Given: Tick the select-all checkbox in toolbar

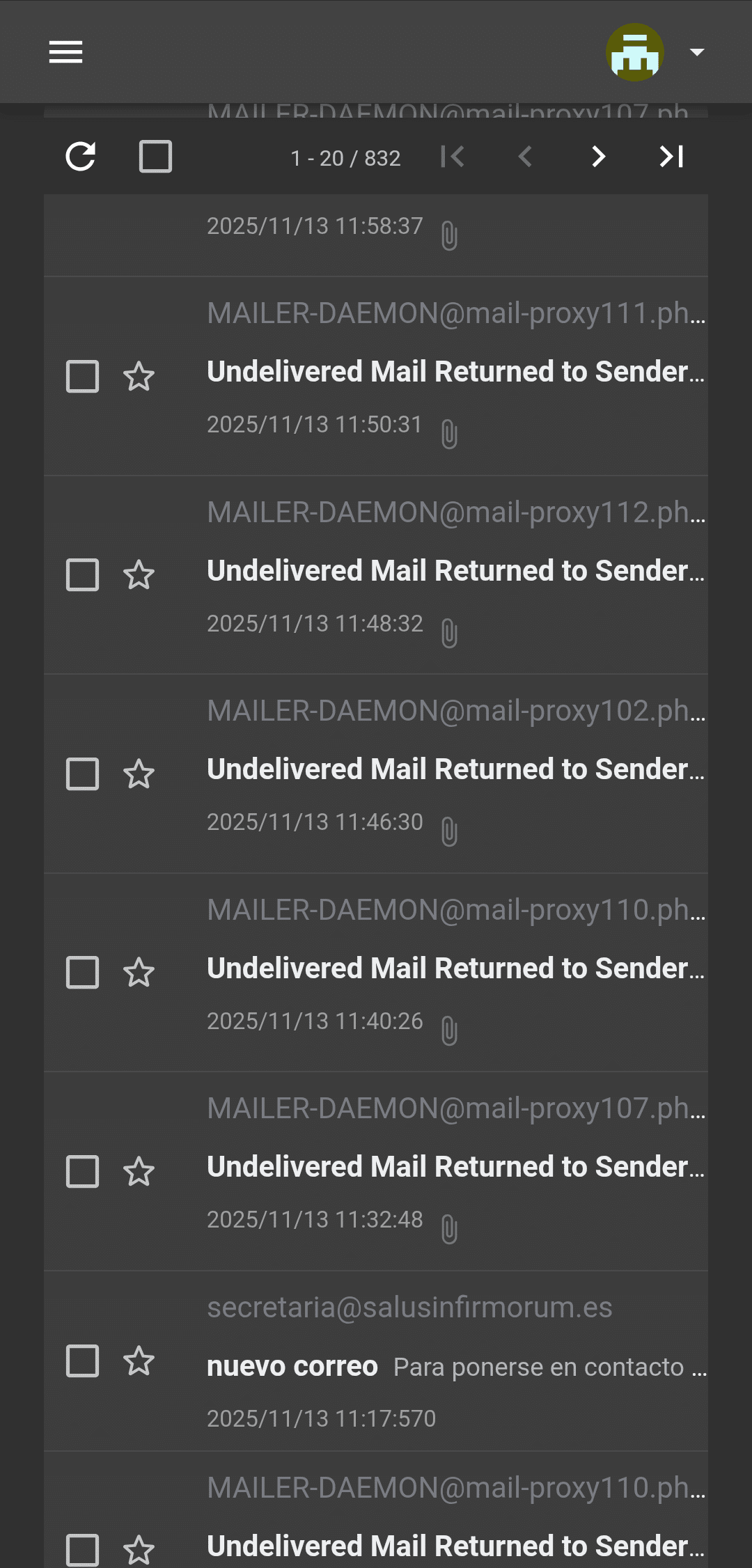Looking at the screenshot, I should pyautogui.click(x=155, y=156).
